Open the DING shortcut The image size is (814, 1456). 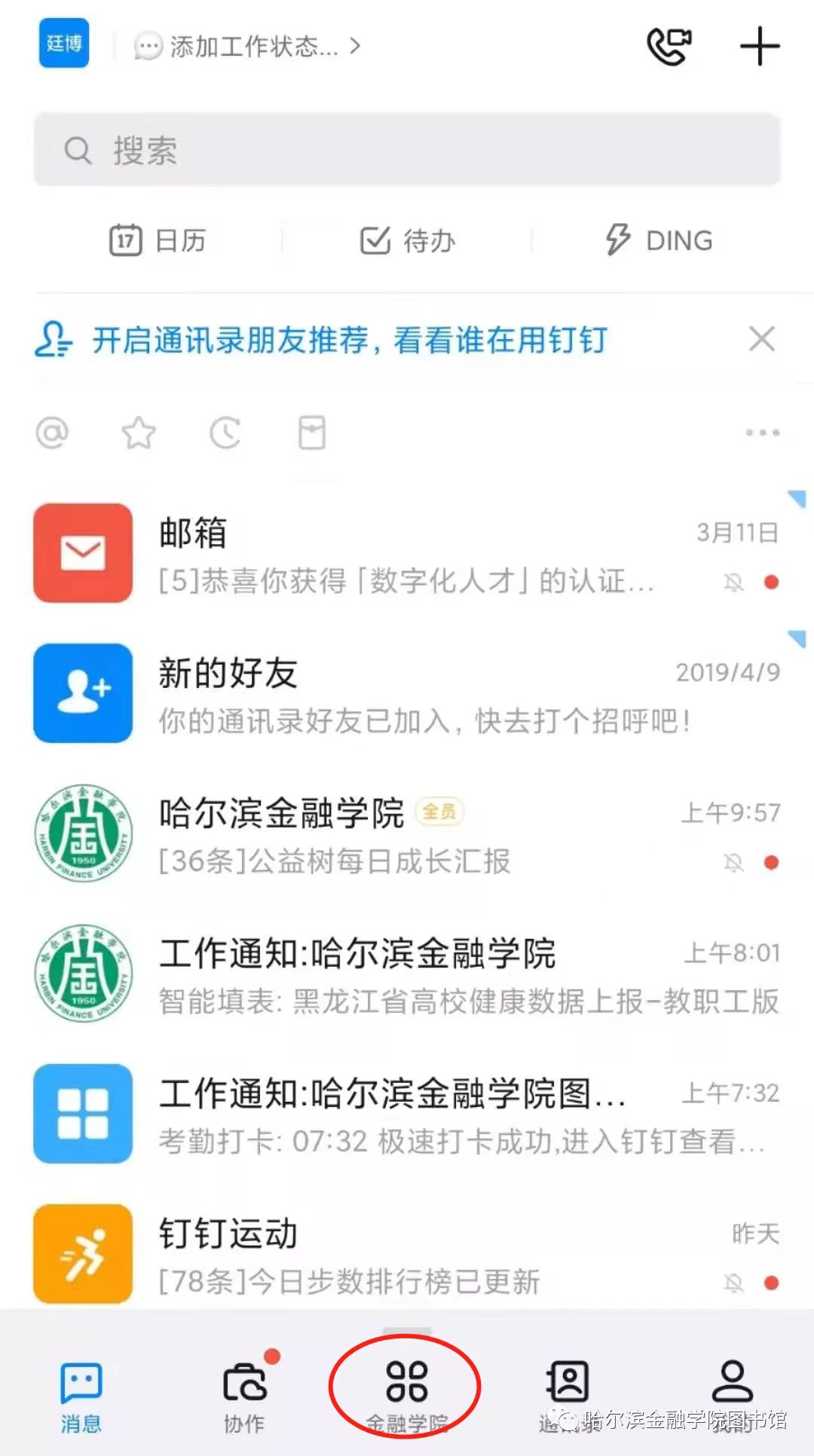(659, 241)
